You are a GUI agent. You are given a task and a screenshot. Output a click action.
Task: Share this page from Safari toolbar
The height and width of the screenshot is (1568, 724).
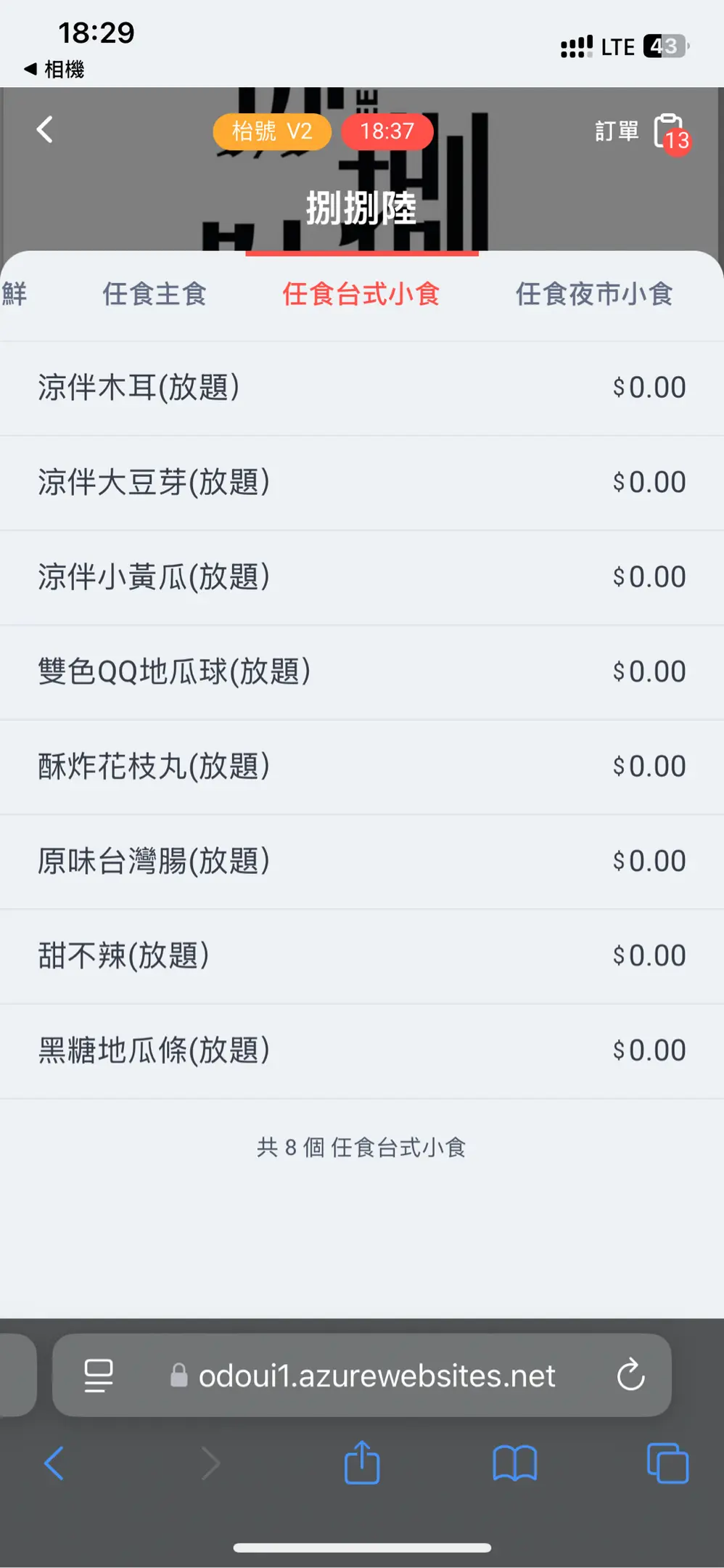click(x=362, y=1462)
